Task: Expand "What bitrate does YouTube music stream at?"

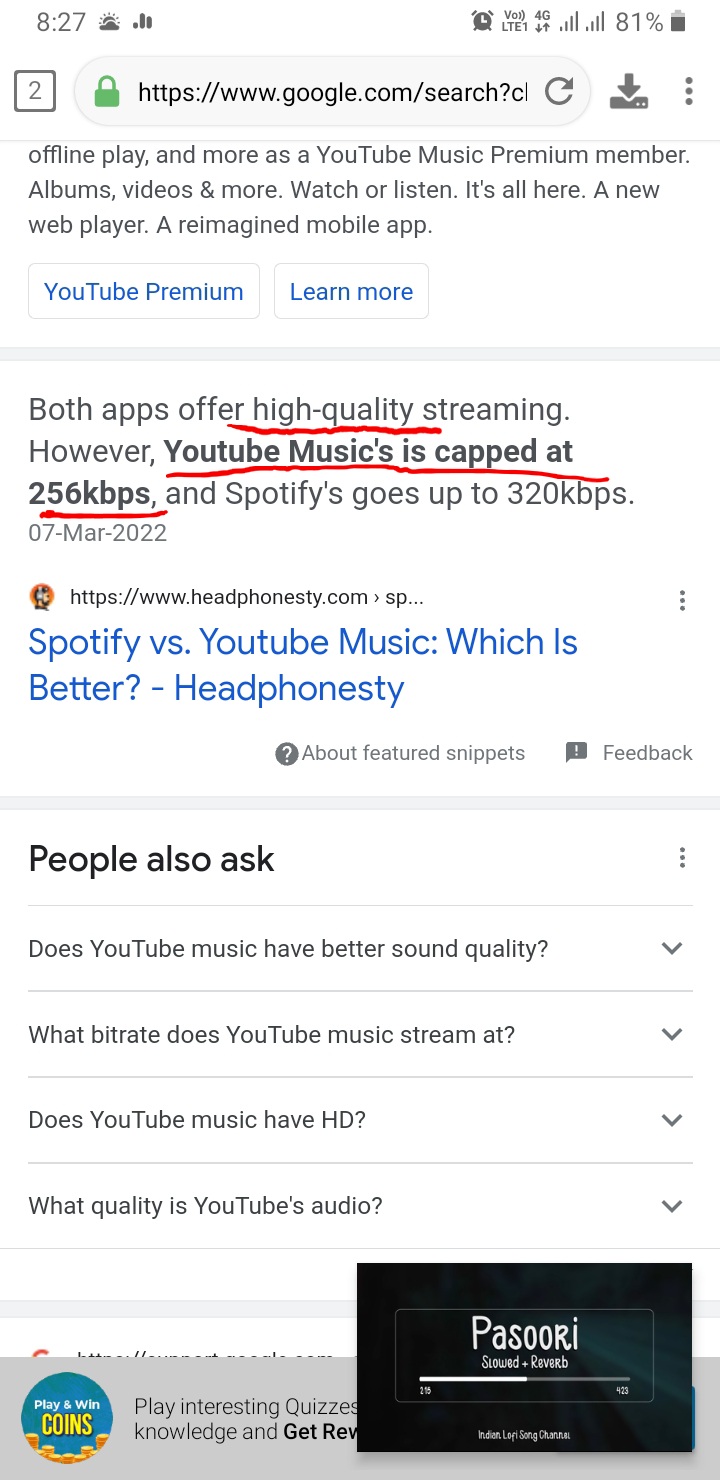Action: point(360,1034)
